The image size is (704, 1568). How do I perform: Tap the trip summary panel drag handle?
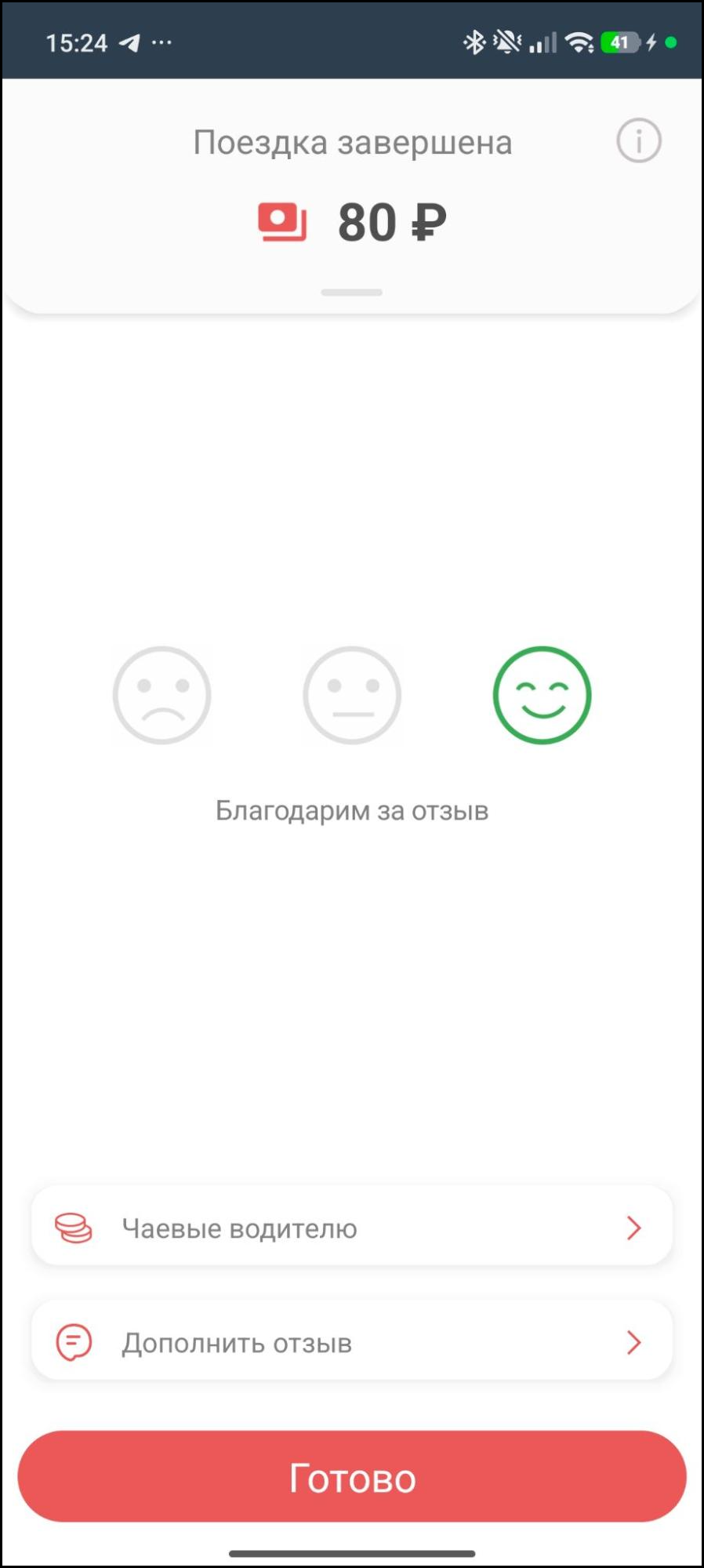click(352, 293)
